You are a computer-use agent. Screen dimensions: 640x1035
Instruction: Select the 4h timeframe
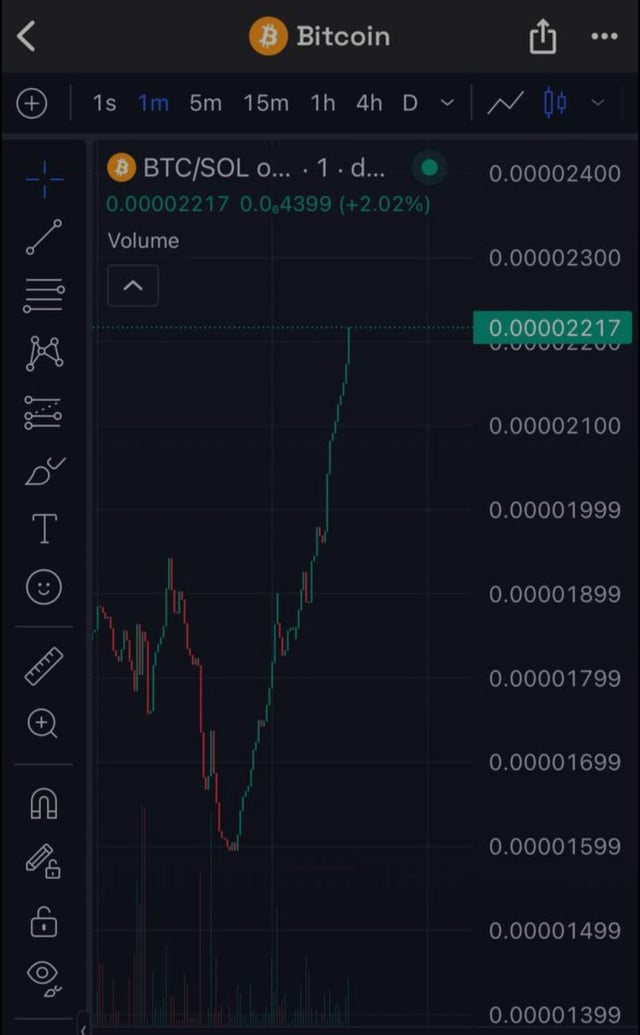click(369, 103)
